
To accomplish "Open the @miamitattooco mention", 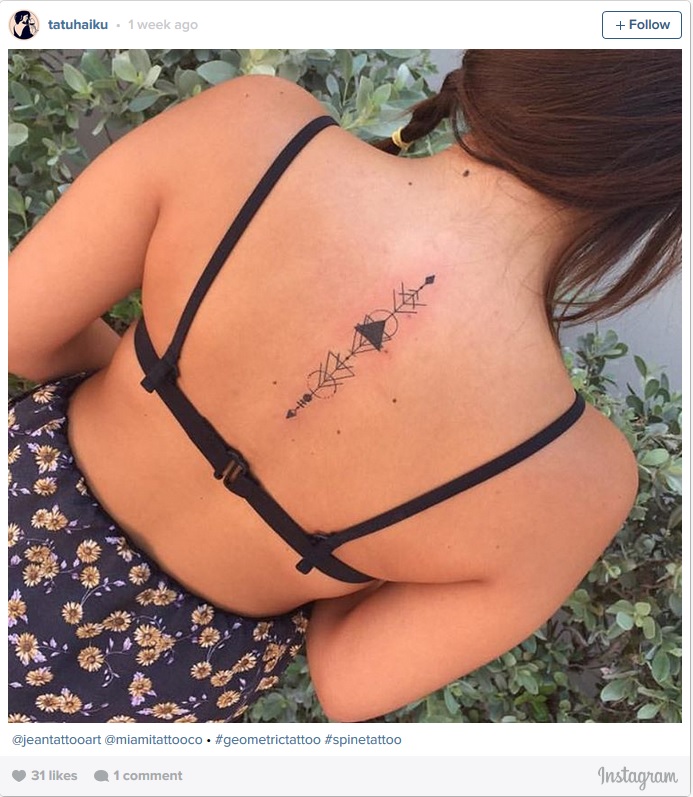I will click(153, 740).
